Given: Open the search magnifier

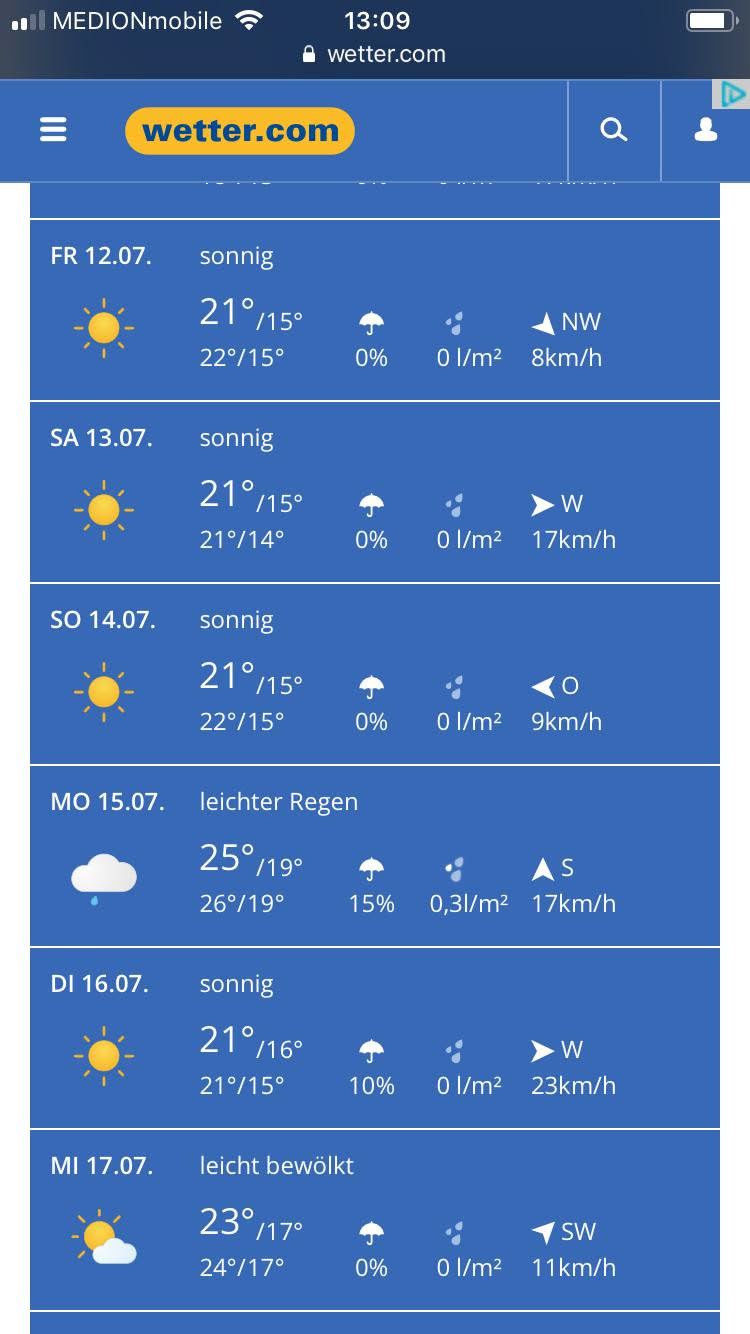Looking at the screenshot, I should [x=613, y=130].
